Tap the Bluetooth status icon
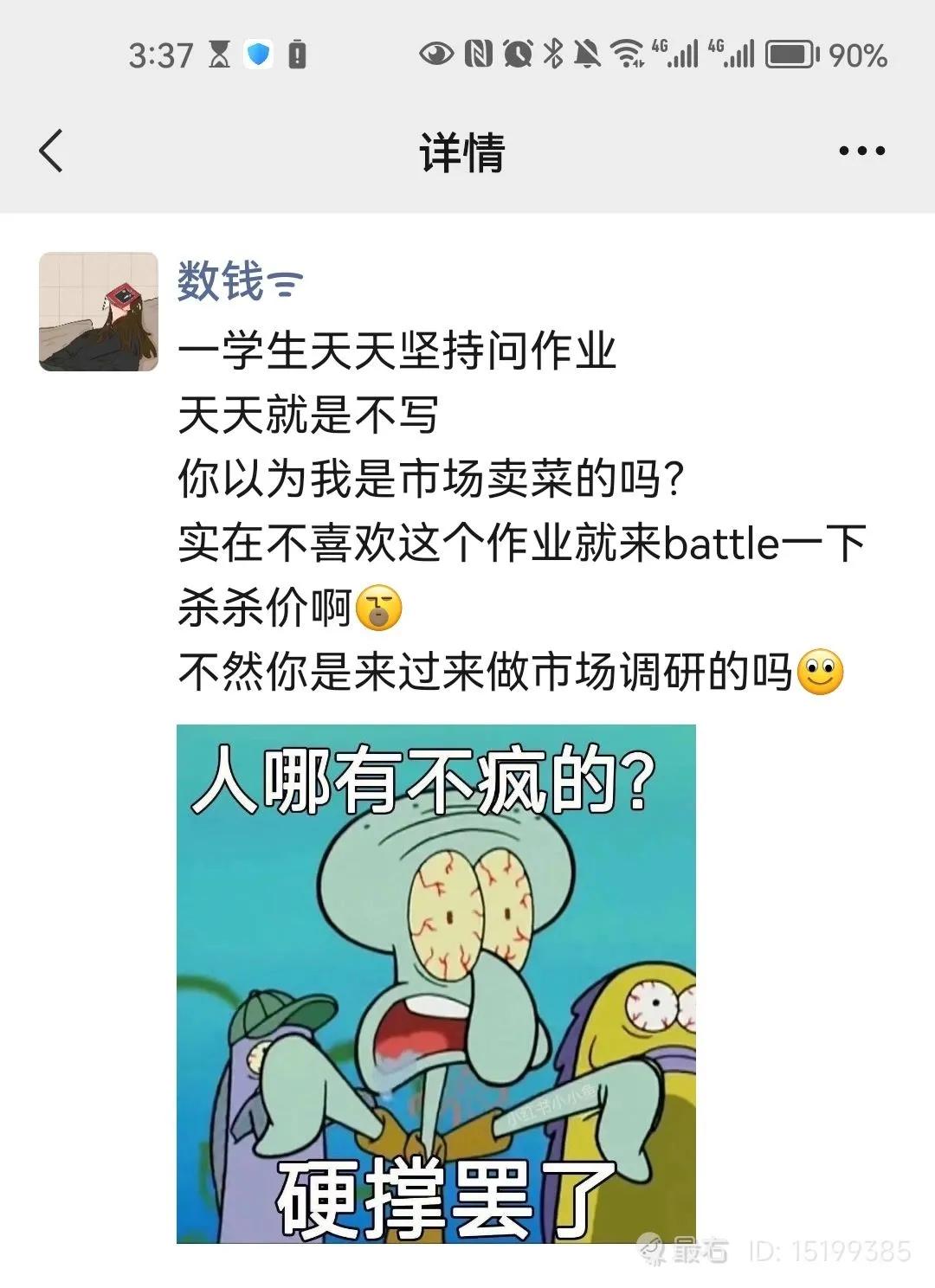The width and height of the screenshot is (935, 1288). [x=552, y=54]
